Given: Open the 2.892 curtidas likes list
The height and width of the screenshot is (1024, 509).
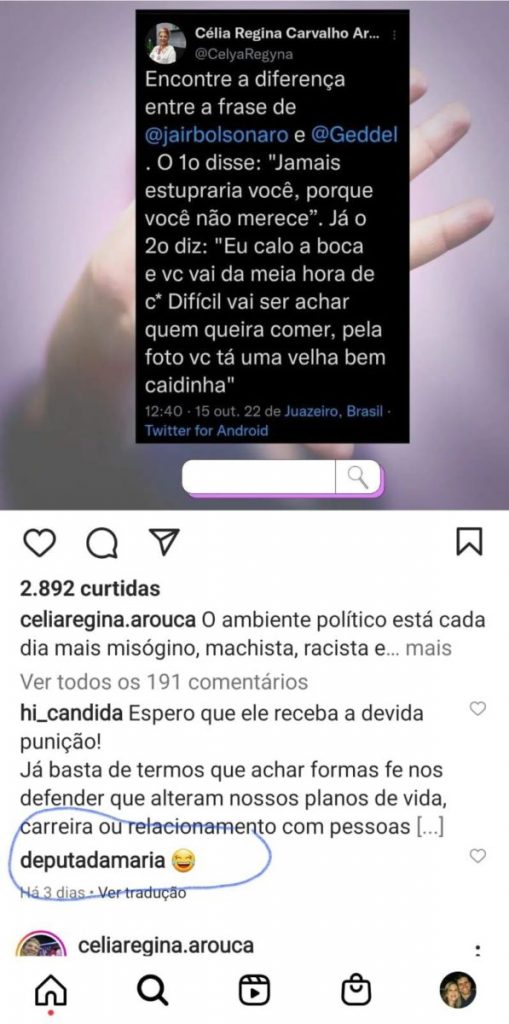Looking at the screenshot, I should coord(90,588).
